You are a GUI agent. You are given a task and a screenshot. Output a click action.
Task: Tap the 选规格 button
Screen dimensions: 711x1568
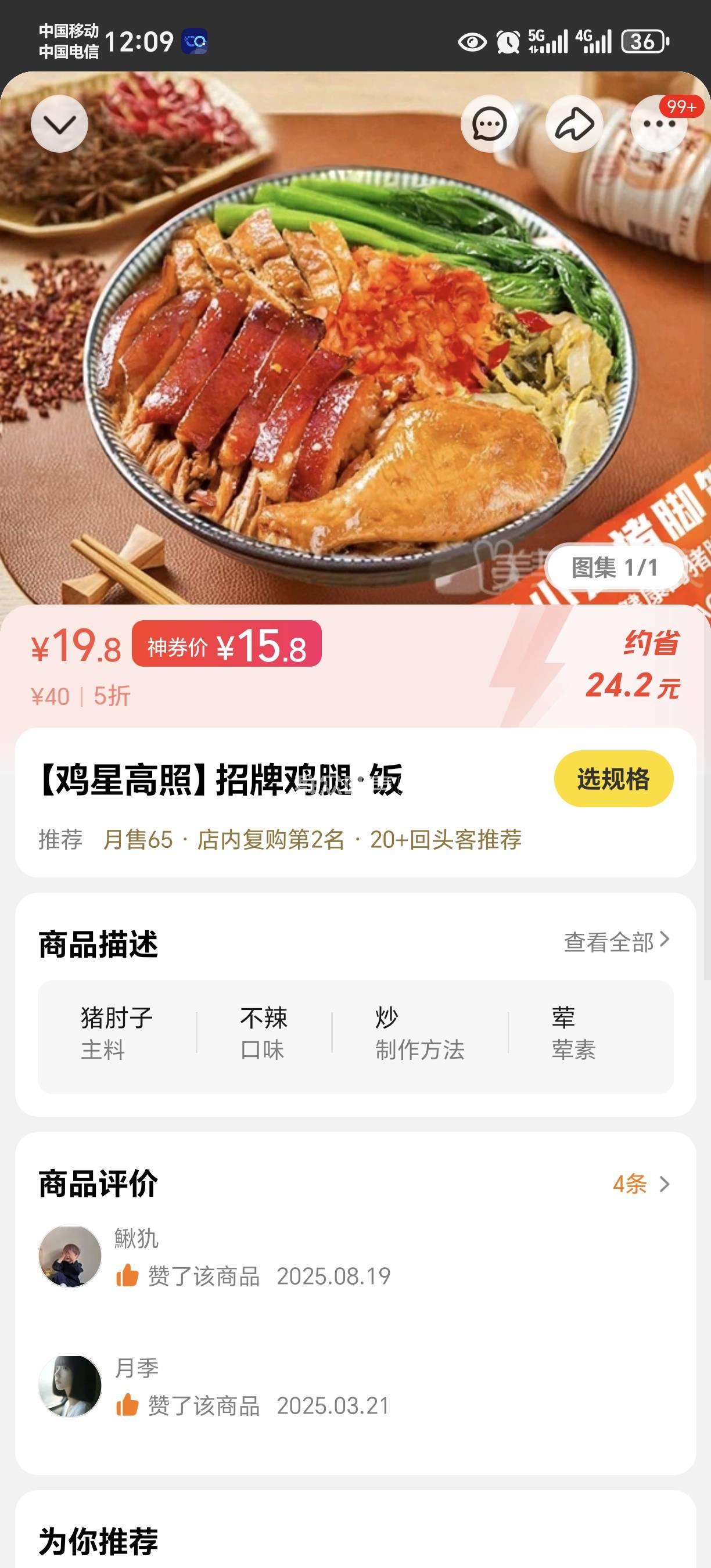tap(613, 779)
